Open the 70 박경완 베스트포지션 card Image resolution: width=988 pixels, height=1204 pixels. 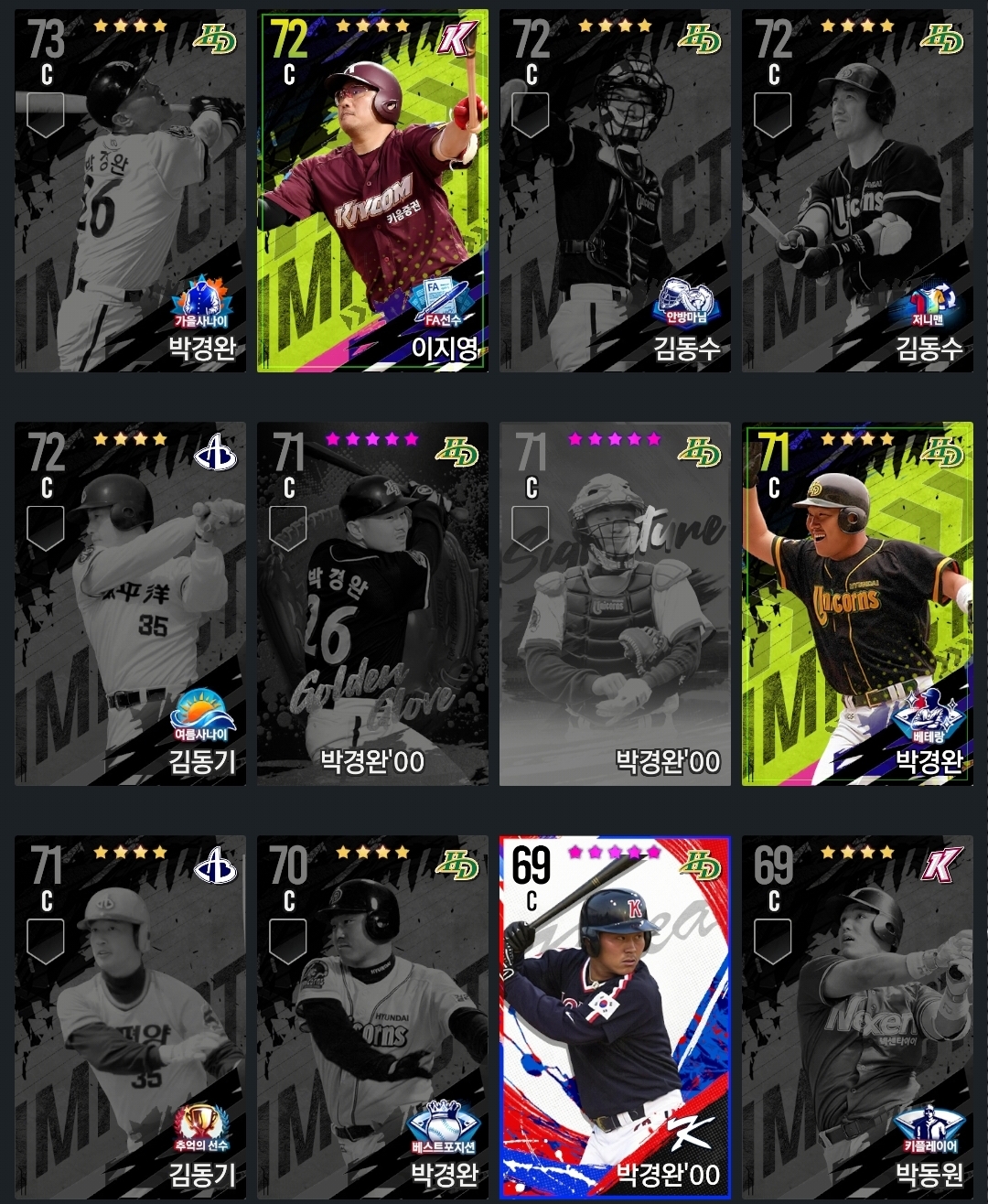coord(372,1016)
